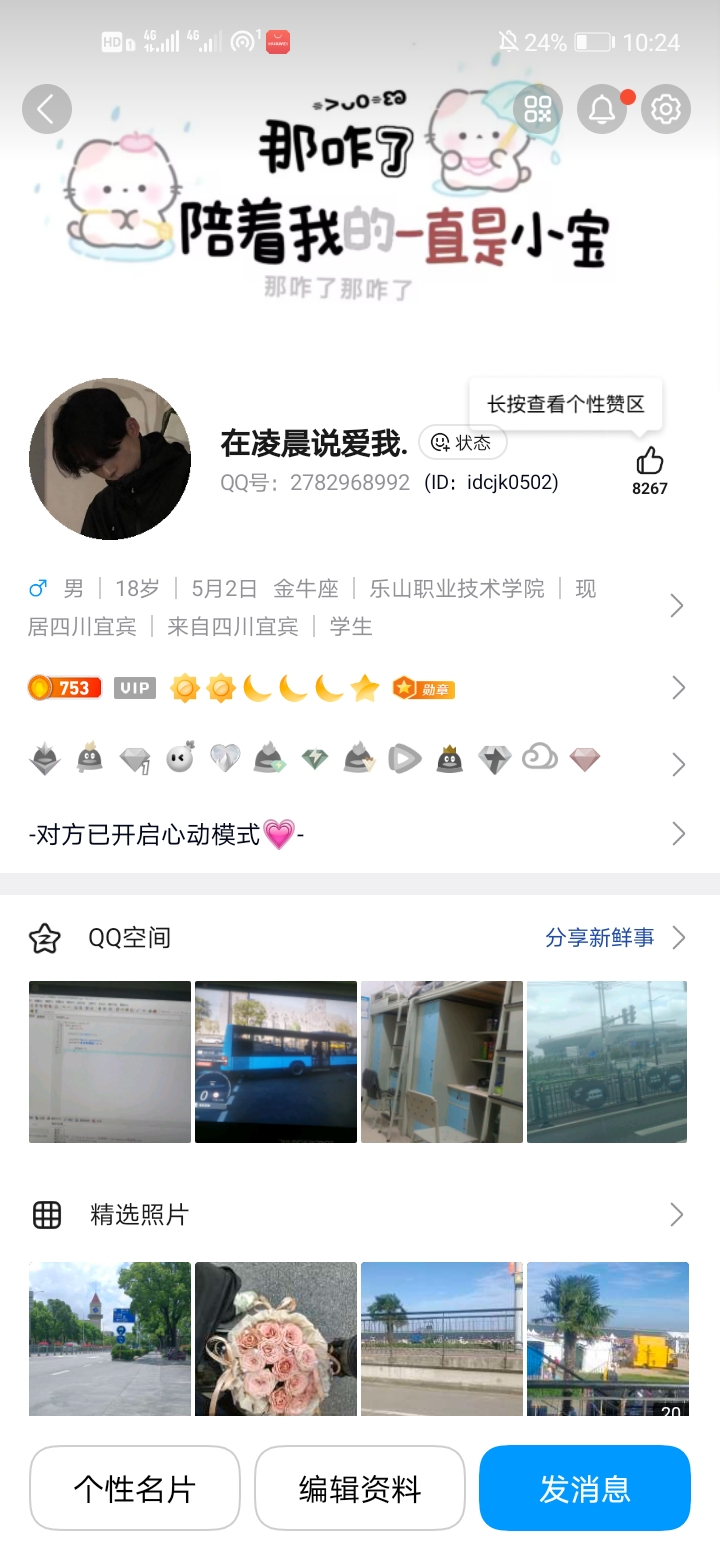This screenshot has width=720, height=1560.
Task: Tap the 状态 status chip
Action: coord(462,442)
